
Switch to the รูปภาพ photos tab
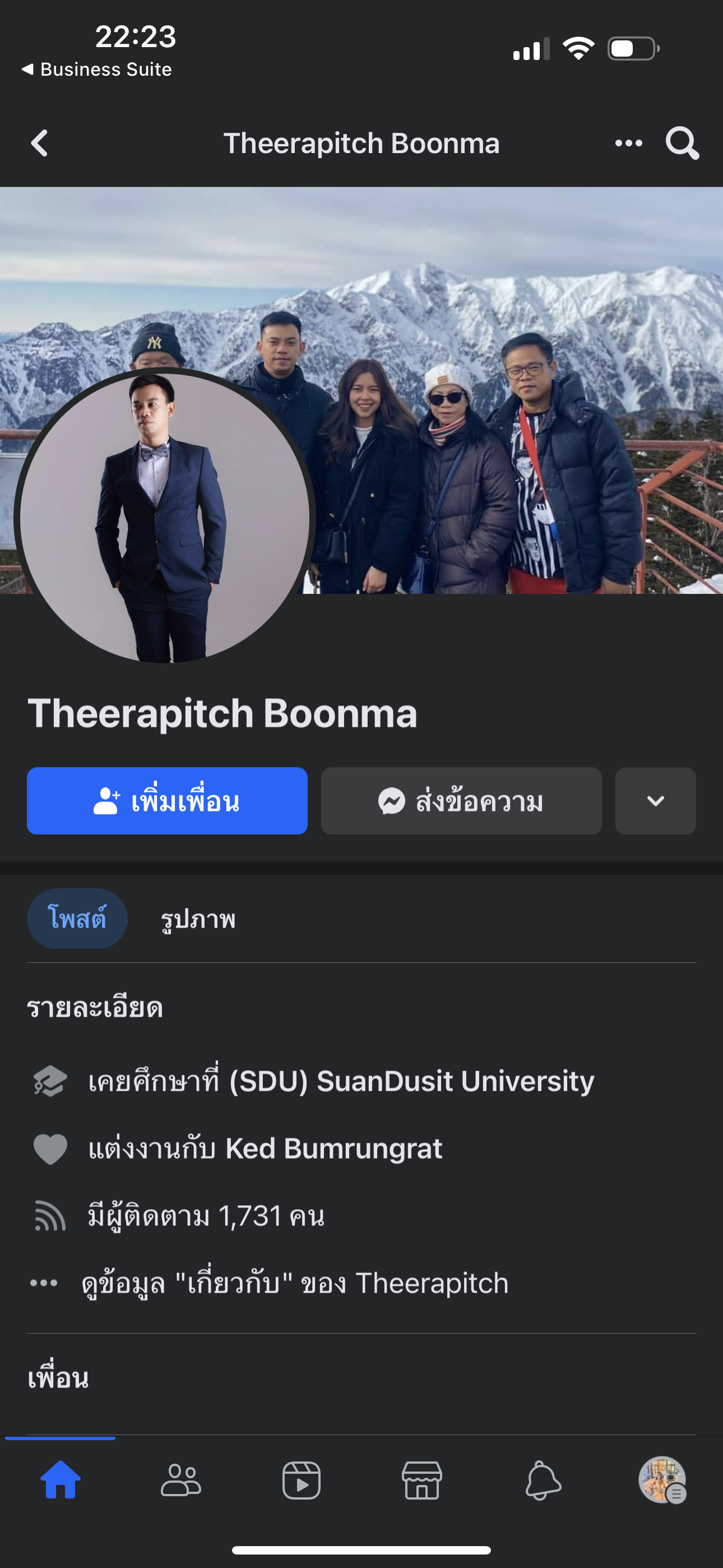(x=198, y=919)
